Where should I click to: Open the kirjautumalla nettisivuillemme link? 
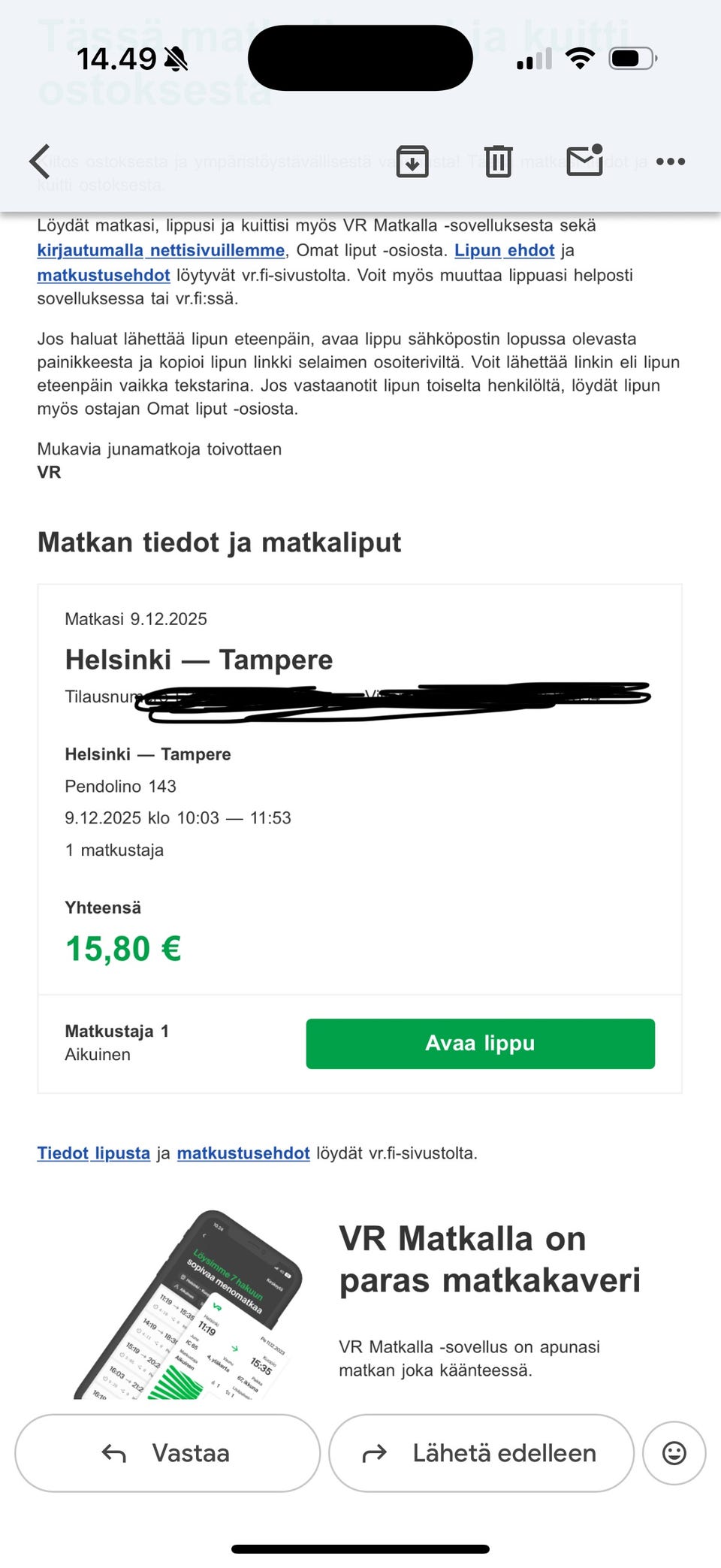(161, 250)
